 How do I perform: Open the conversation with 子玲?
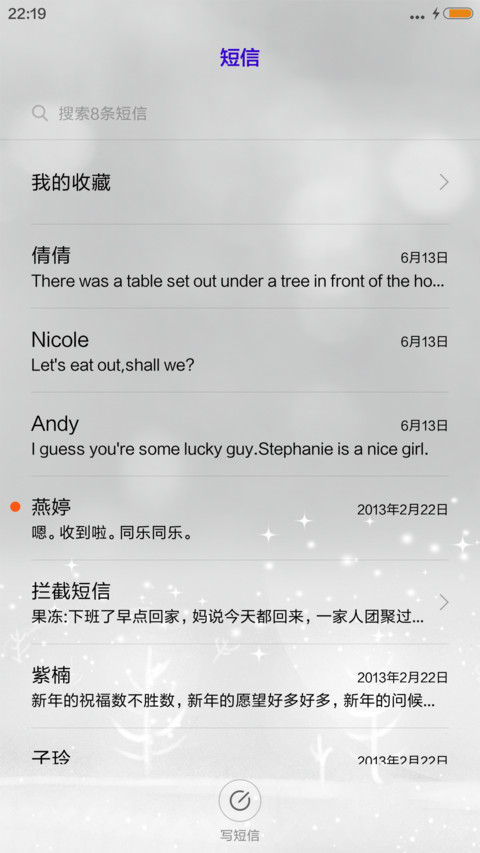tap(240, 746)
